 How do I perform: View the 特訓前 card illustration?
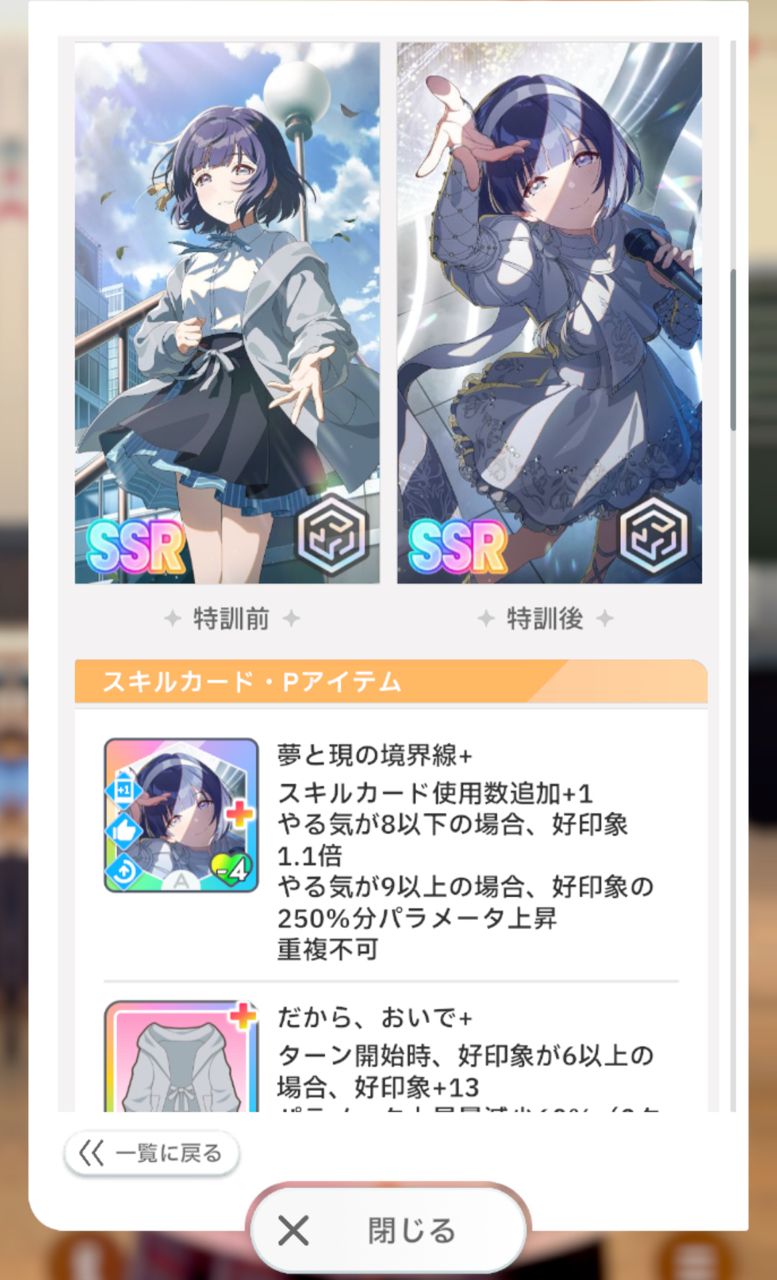pyautogui.click(x=227, y=313)
